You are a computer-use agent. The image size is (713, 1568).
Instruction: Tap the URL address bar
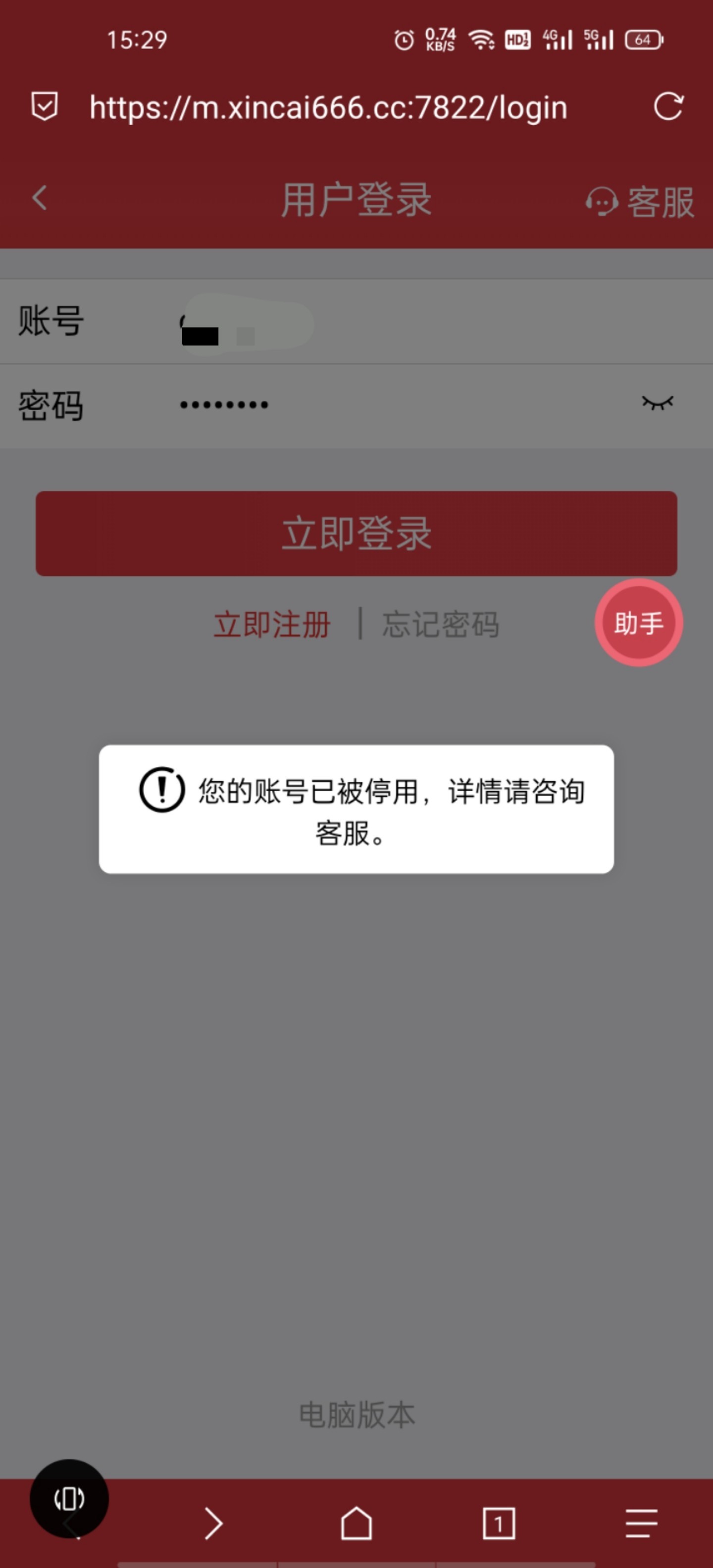coord(329,108)
